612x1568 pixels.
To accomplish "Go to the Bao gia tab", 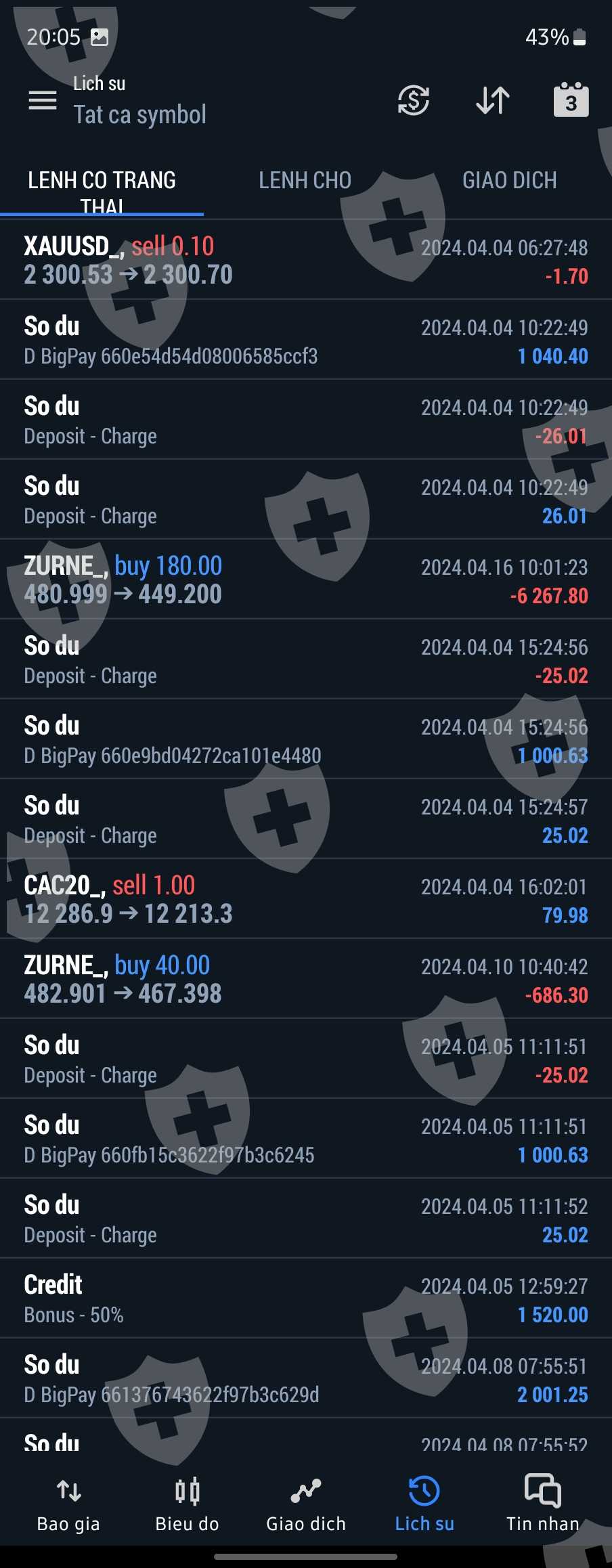I will click(68, 1504).
